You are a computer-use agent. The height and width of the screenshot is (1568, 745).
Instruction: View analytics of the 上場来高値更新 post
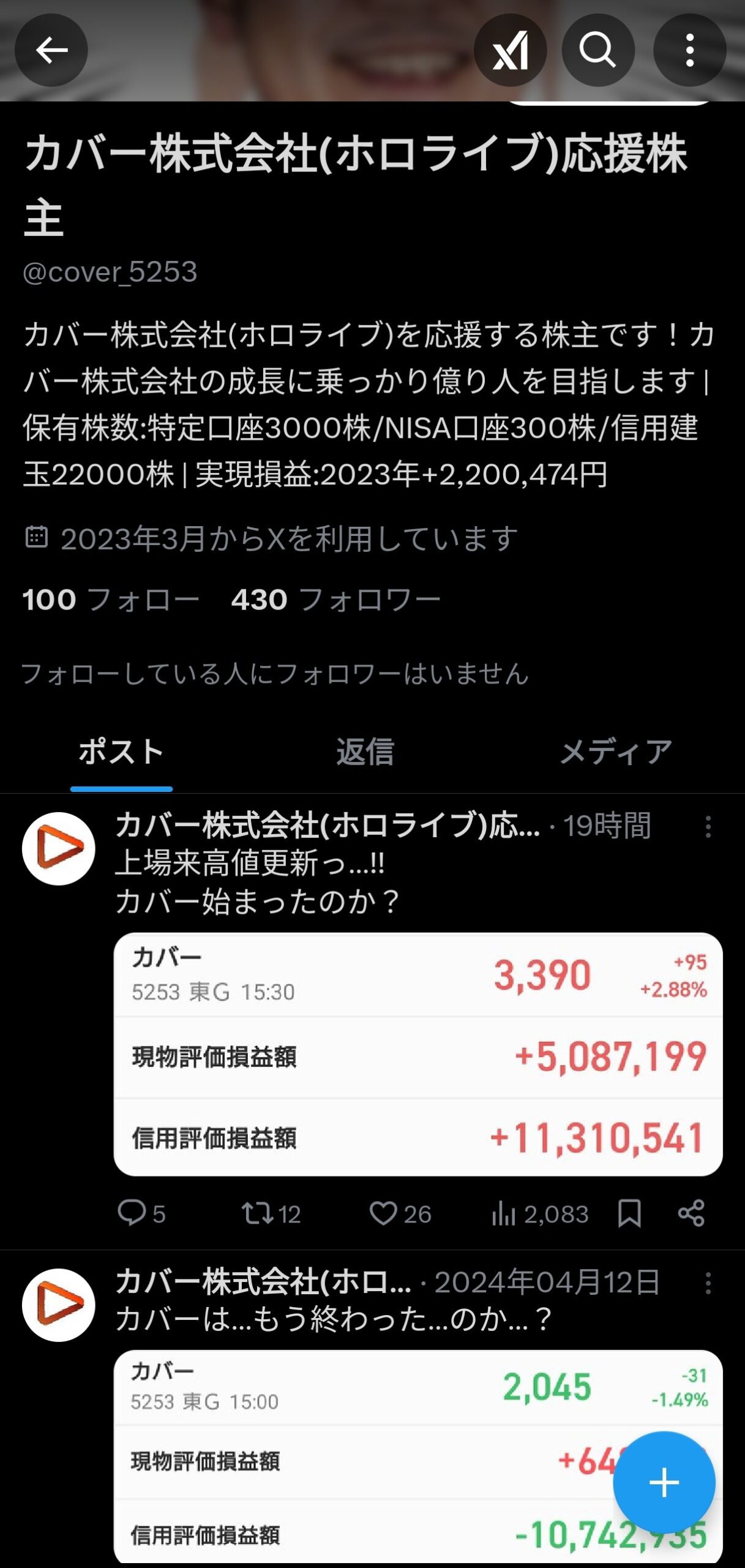tap(540, 1213)
